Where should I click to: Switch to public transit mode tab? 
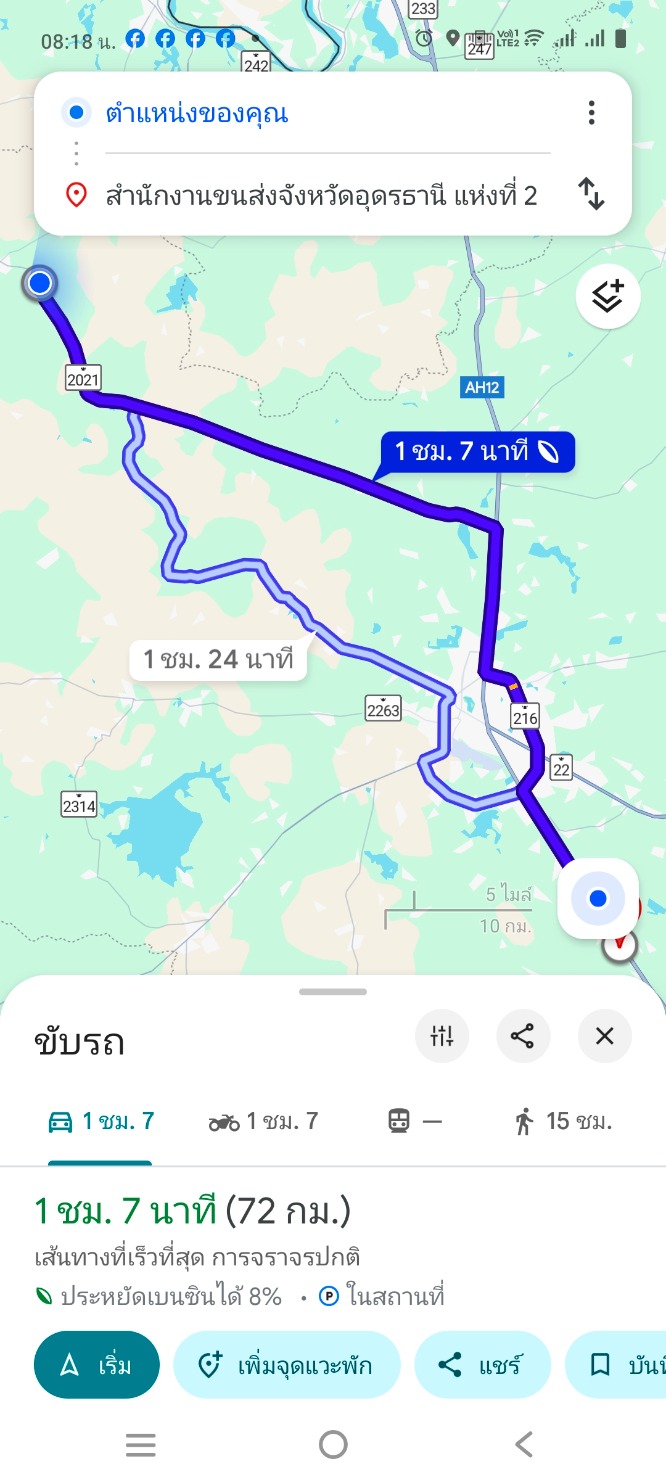414,1122
